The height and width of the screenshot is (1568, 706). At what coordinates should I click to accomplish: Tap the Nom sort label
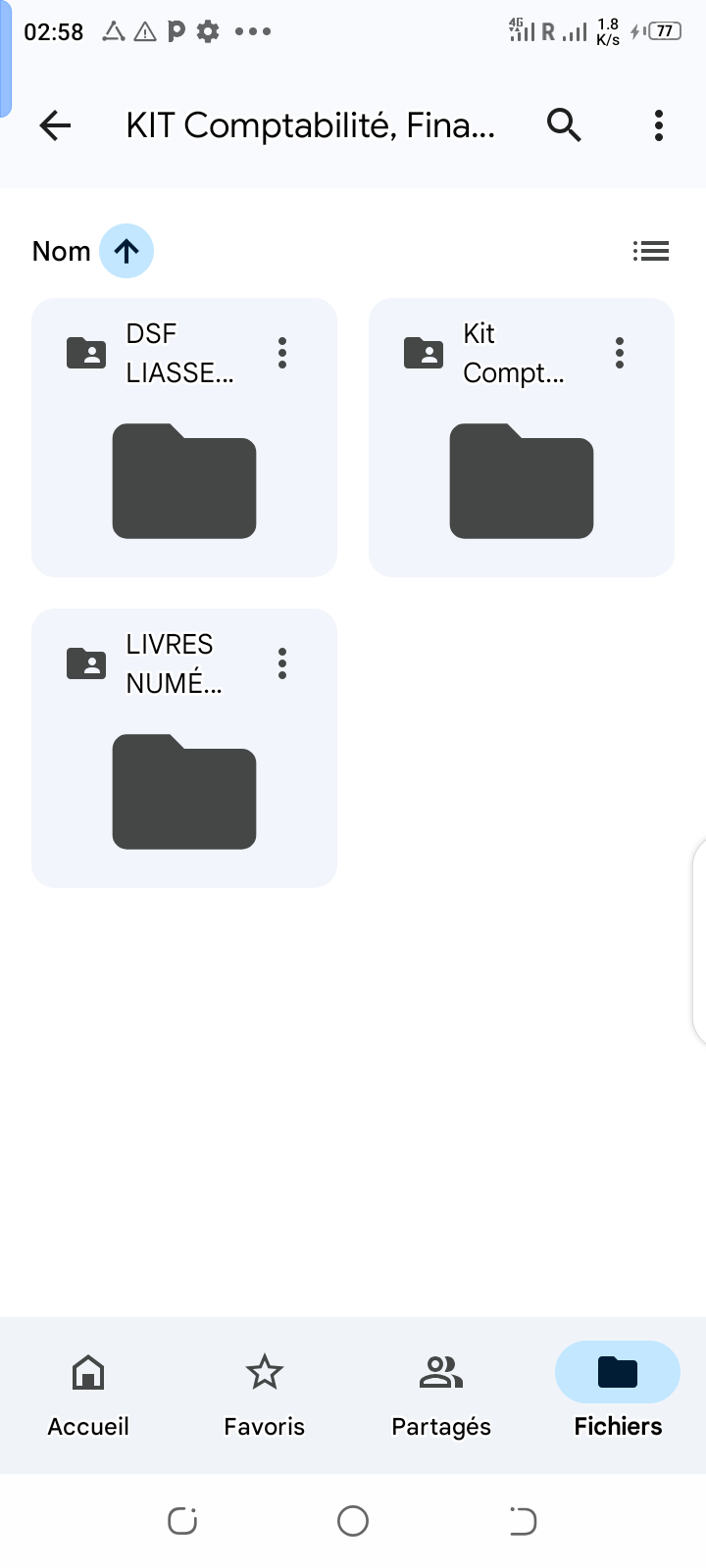tap(62, 251)
